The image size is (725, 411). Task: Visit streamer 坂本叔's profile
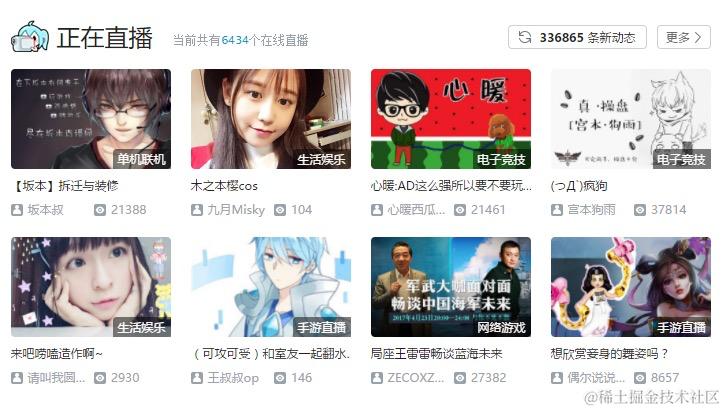45,210
